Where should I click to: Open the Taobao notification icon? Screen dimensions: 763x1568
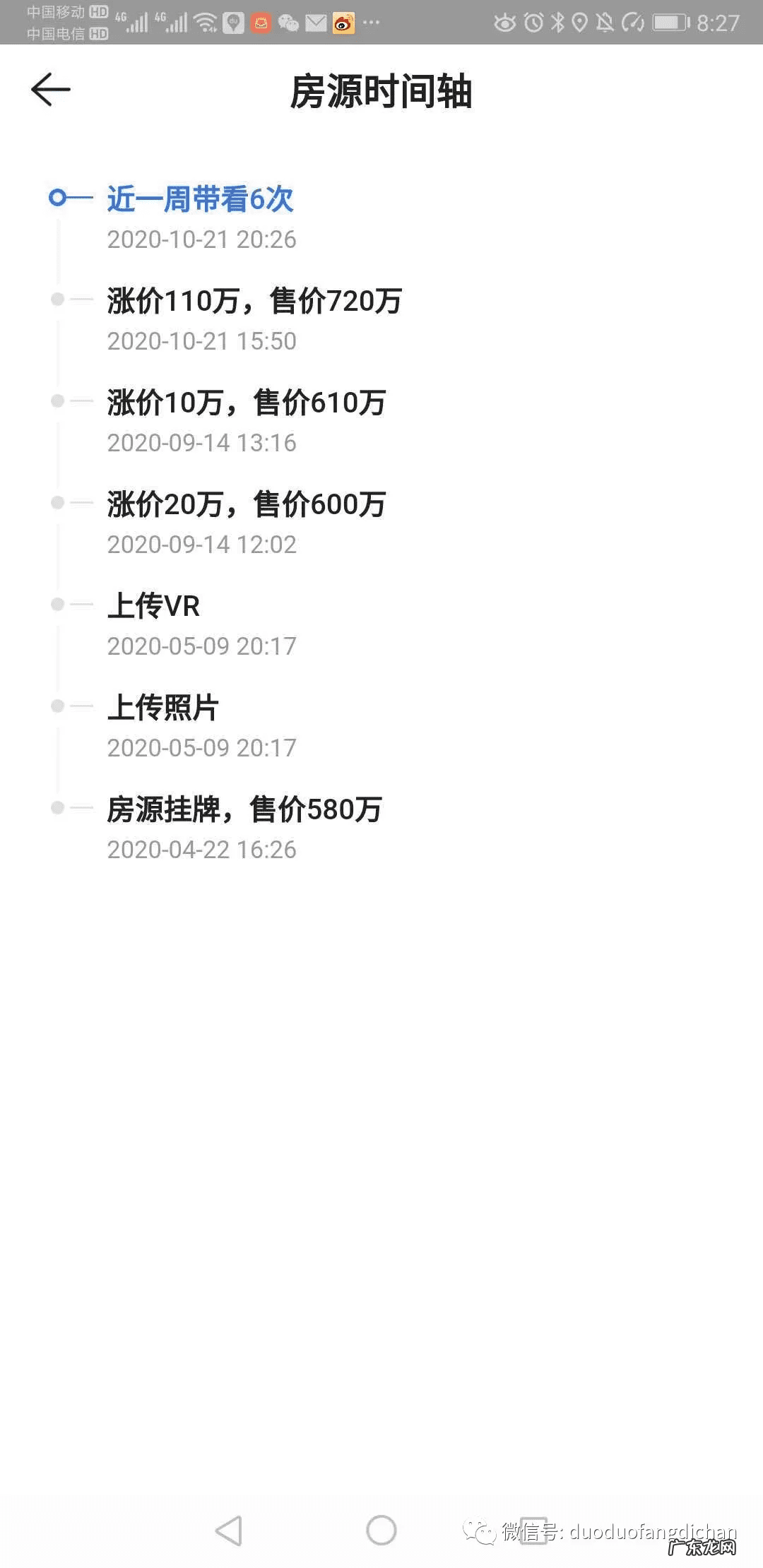click(261, 23)
